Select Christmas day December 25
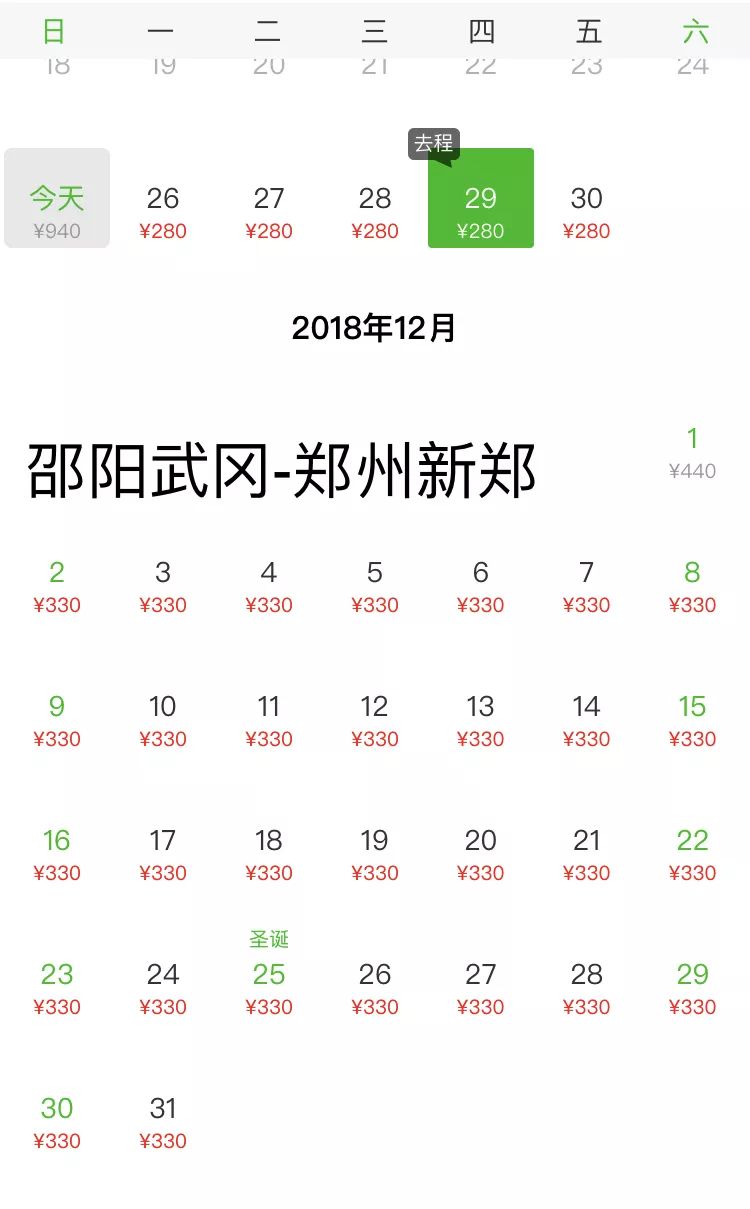The height and width of the screenshot is (1209, 750). point(269,982)
